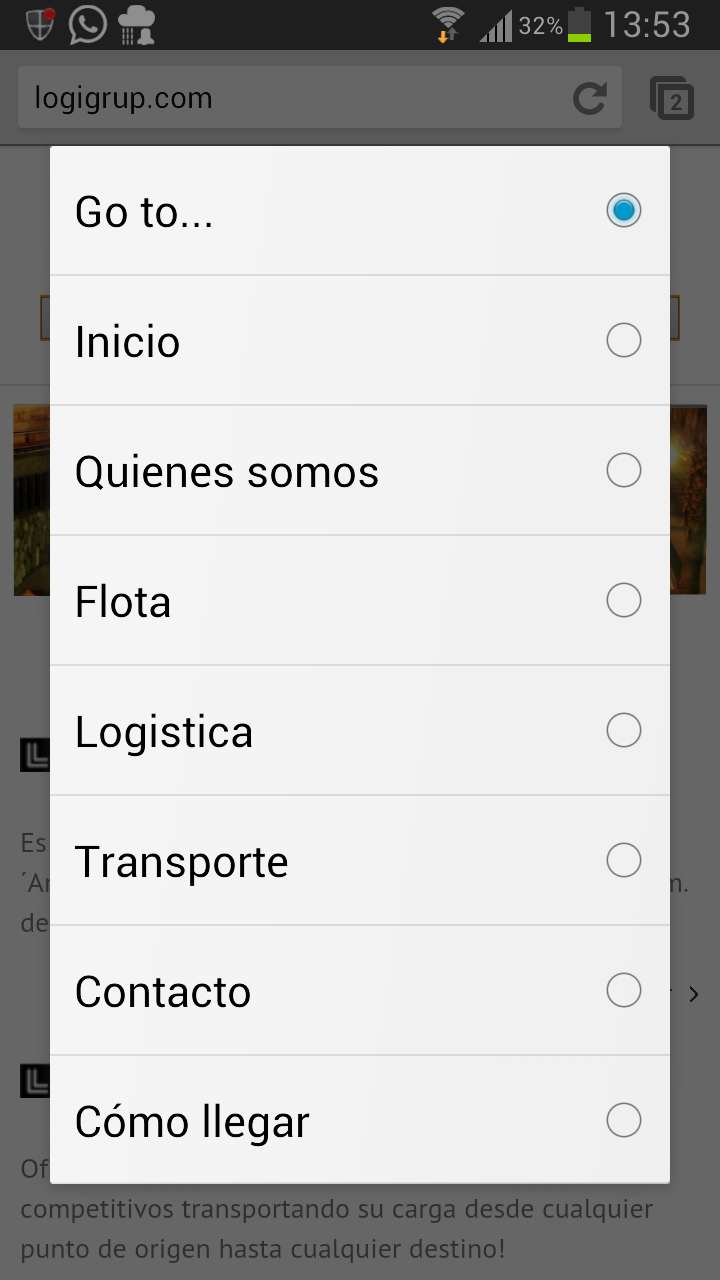Choose Cómo llegar option

coord(360,1120)
